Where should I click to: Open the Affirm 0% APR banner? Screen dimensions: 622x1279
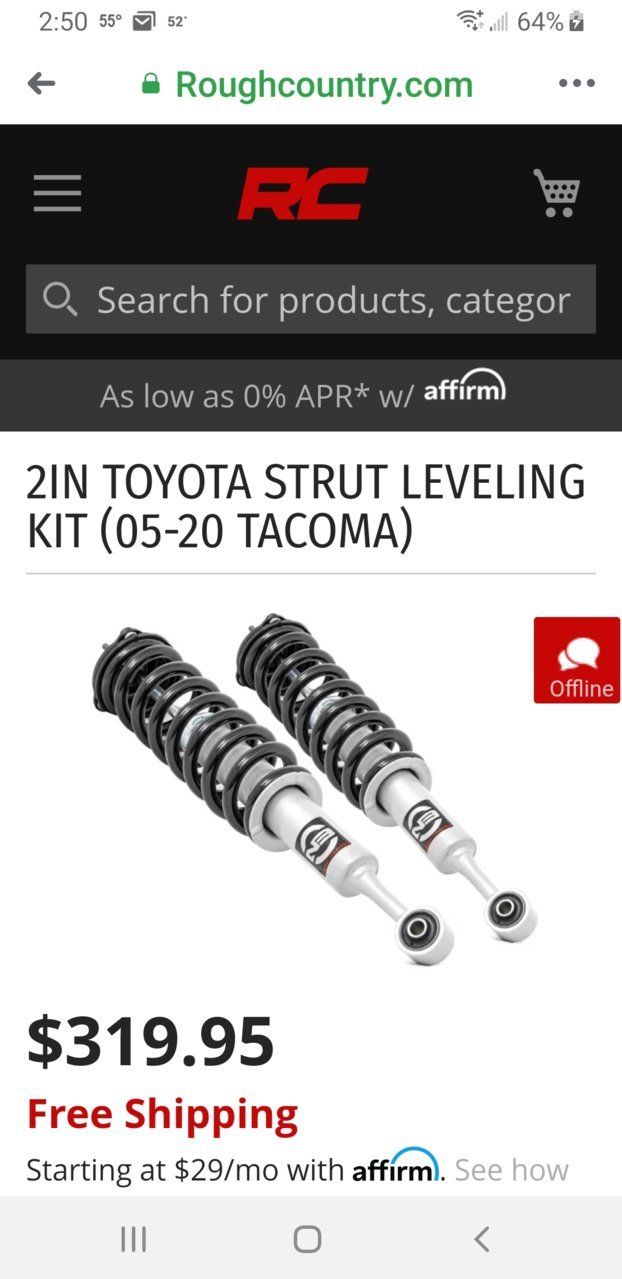pos(303,393)
